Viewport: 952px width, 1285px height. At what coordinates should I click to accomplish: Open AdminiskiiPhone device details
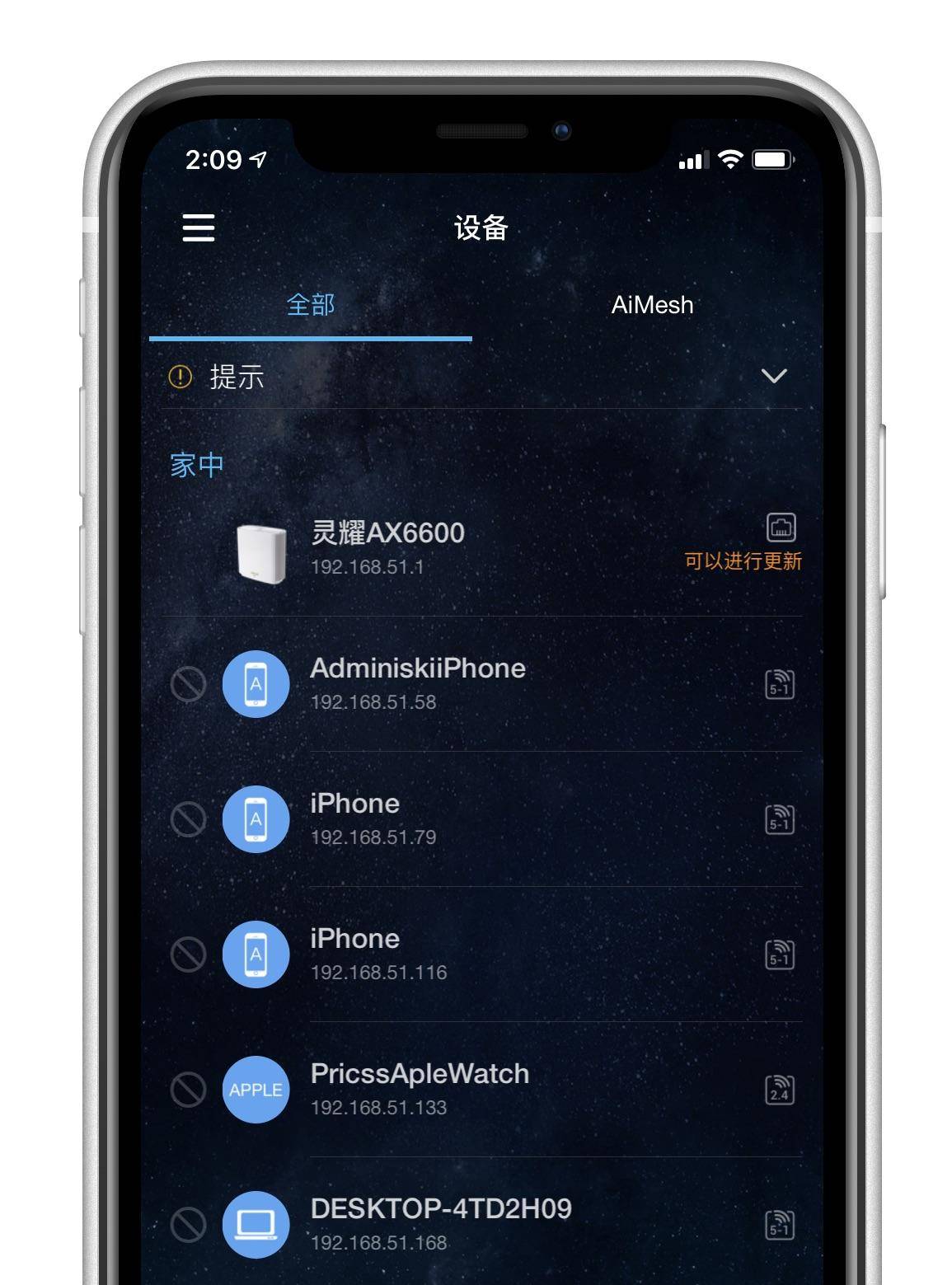tap(417, 682)
